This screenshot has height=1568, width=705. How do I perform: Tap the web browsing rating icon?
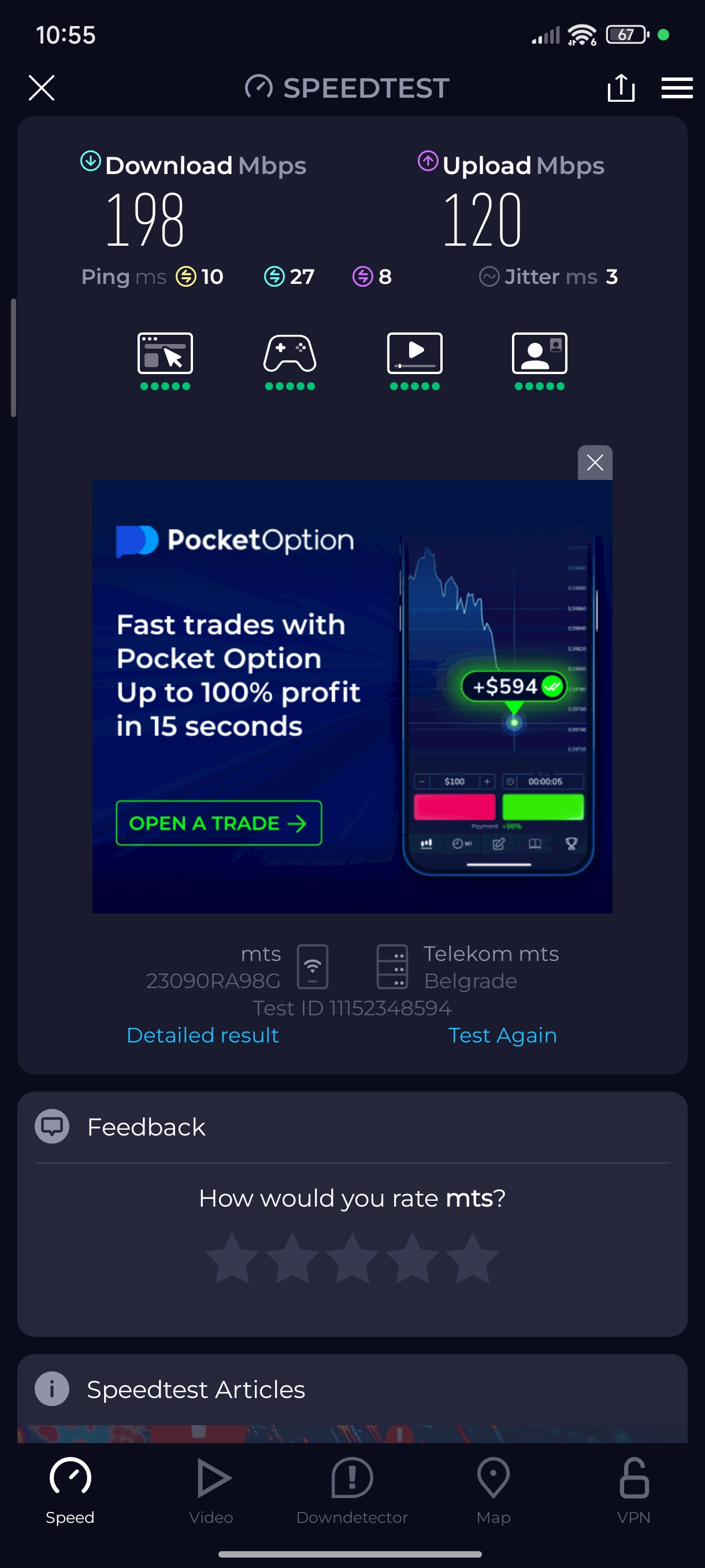(165, 354)
